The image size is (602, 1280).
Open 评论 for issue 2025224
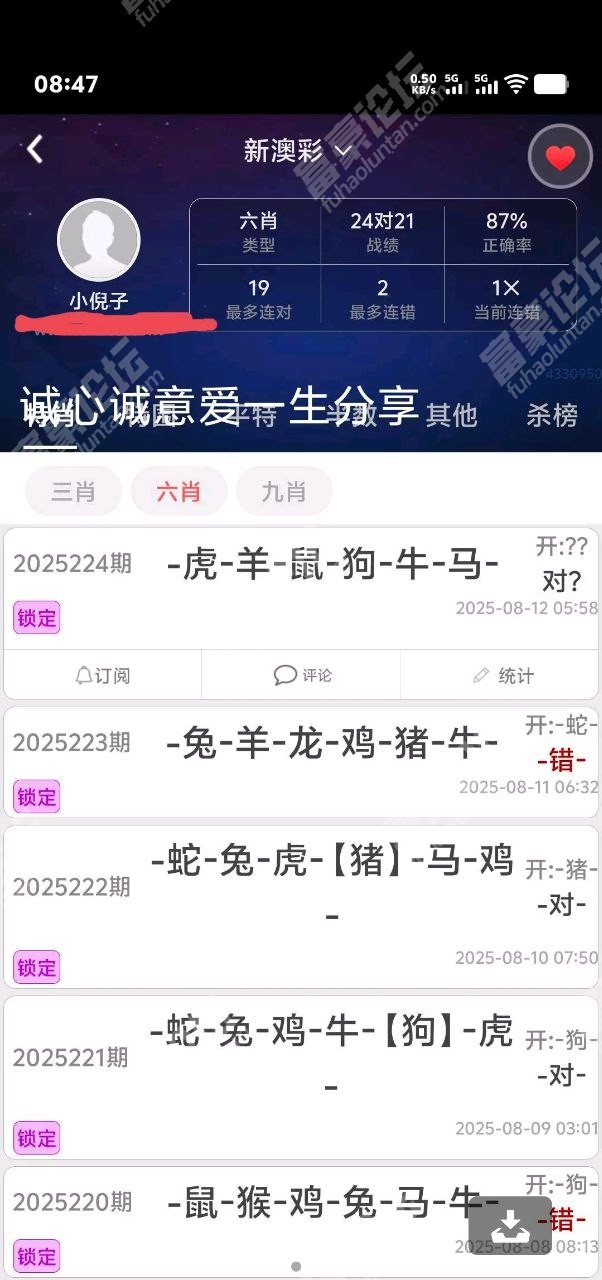(x=301, y=675)
